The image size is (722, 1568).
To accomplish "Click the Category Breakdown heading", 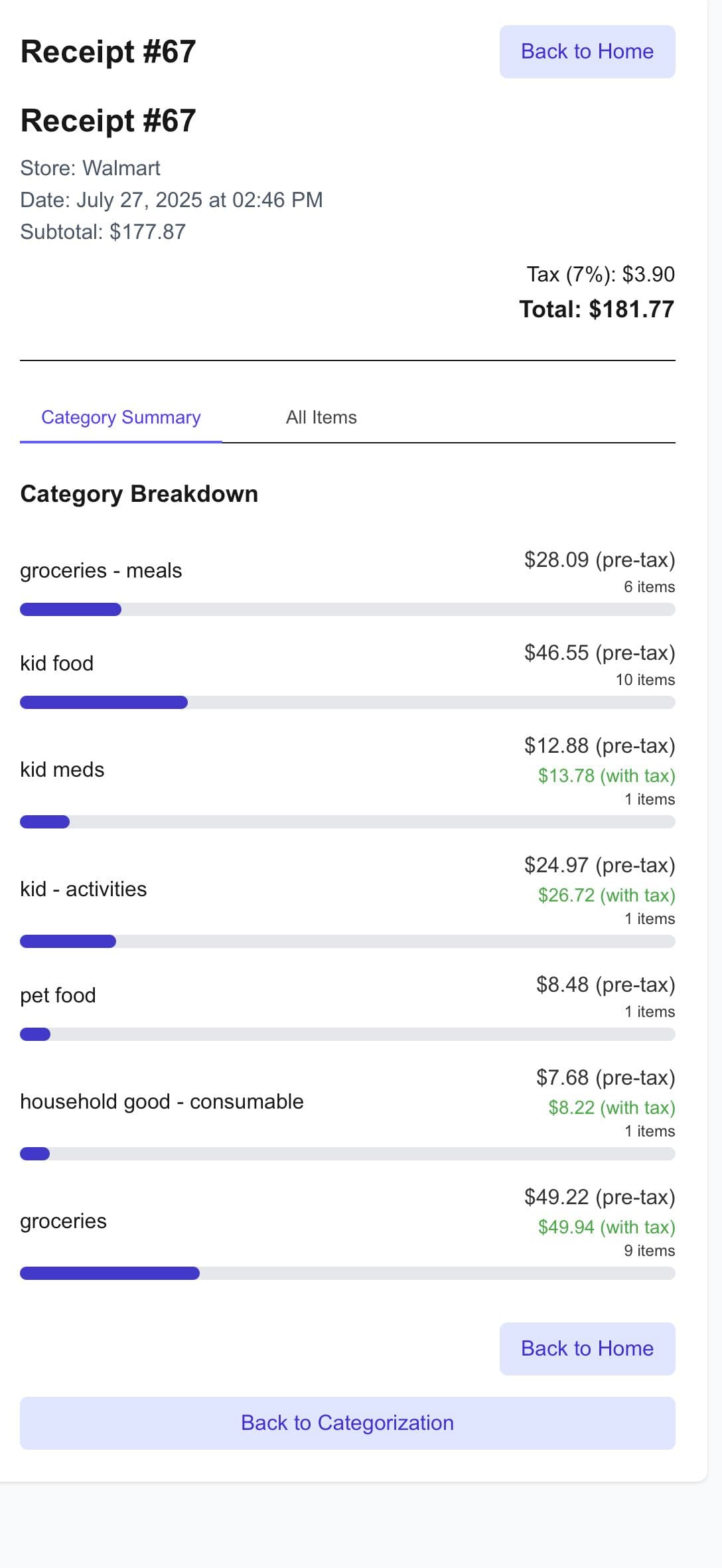I will (139, 493).
